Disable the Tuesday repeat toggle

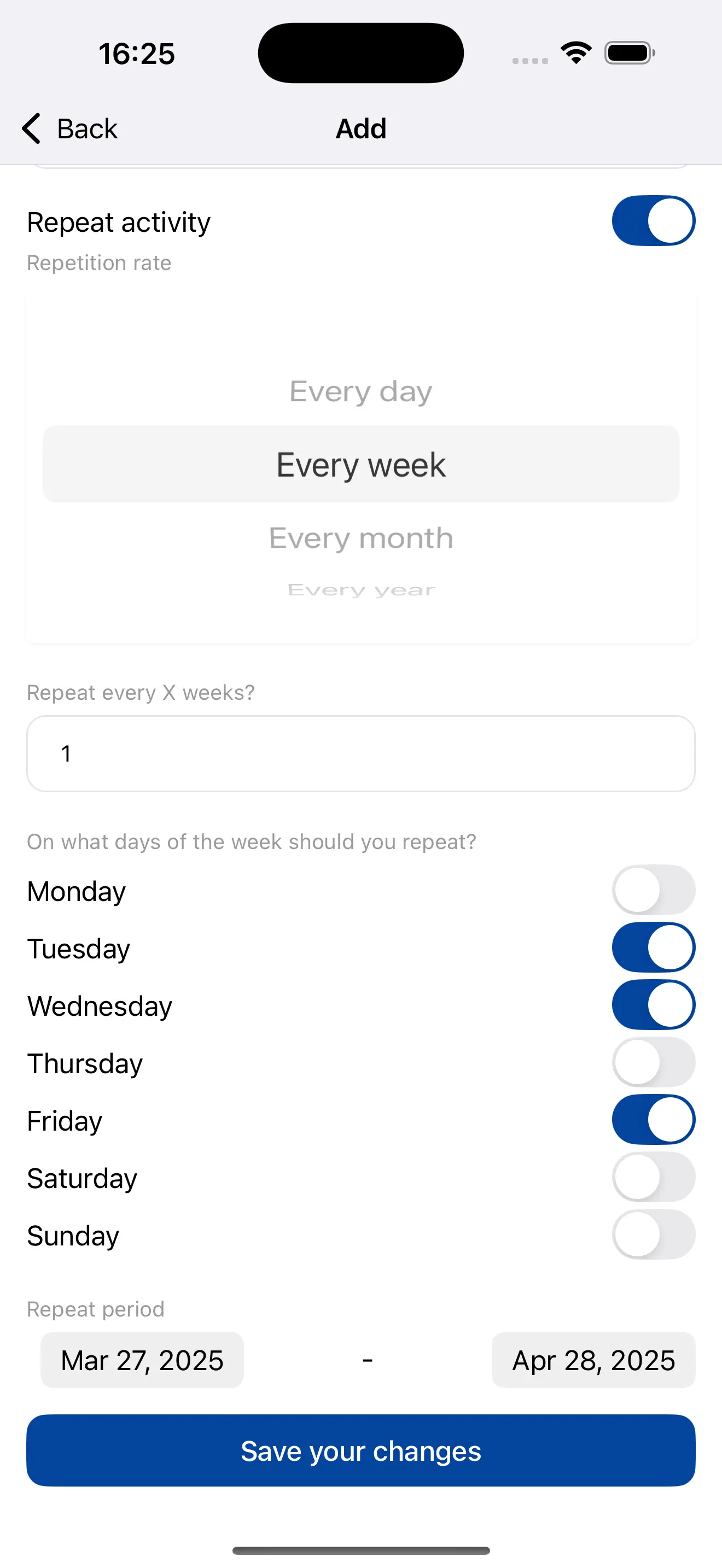tap(653, 947)
